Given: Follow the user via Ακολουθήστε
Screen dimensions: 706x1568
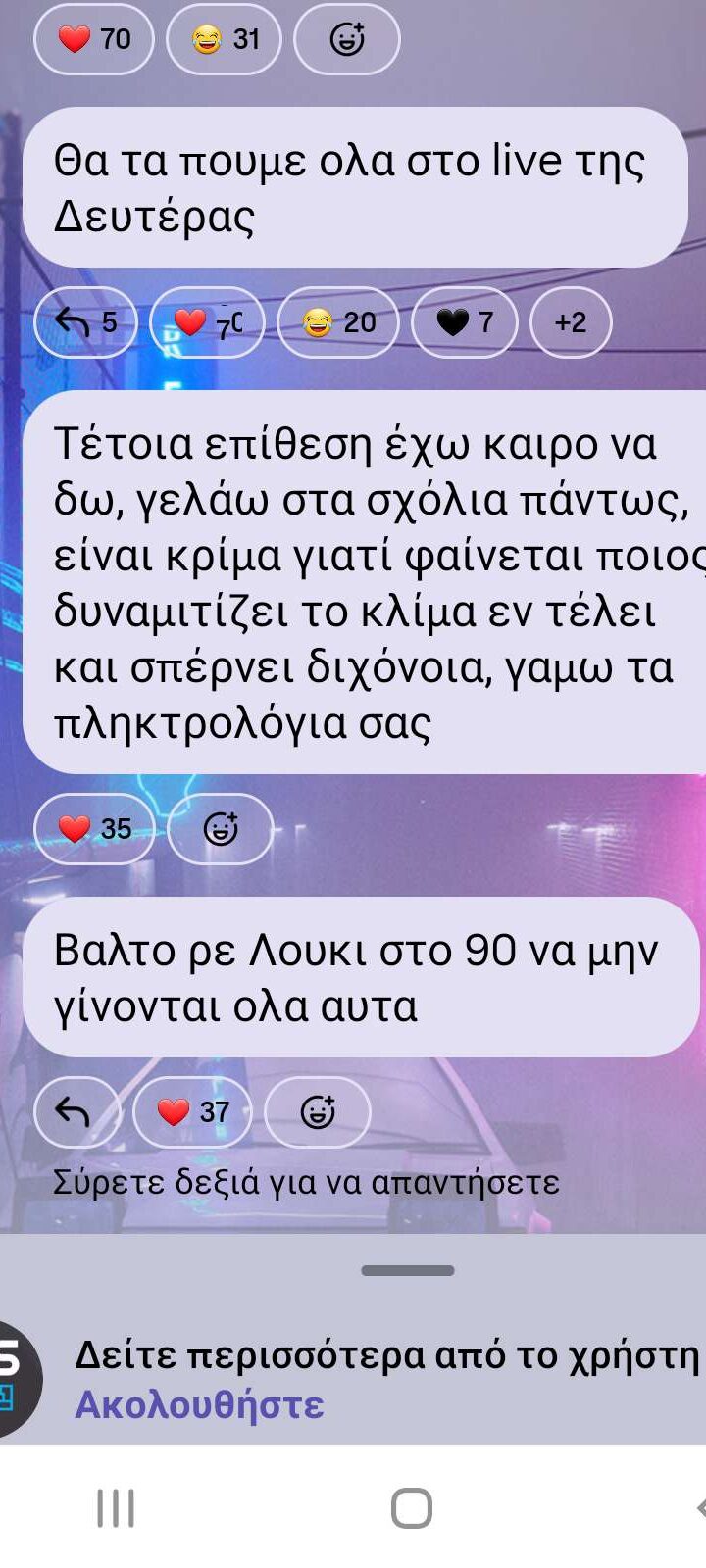Looking at the screenshot, I should (x=199, y=1404).
